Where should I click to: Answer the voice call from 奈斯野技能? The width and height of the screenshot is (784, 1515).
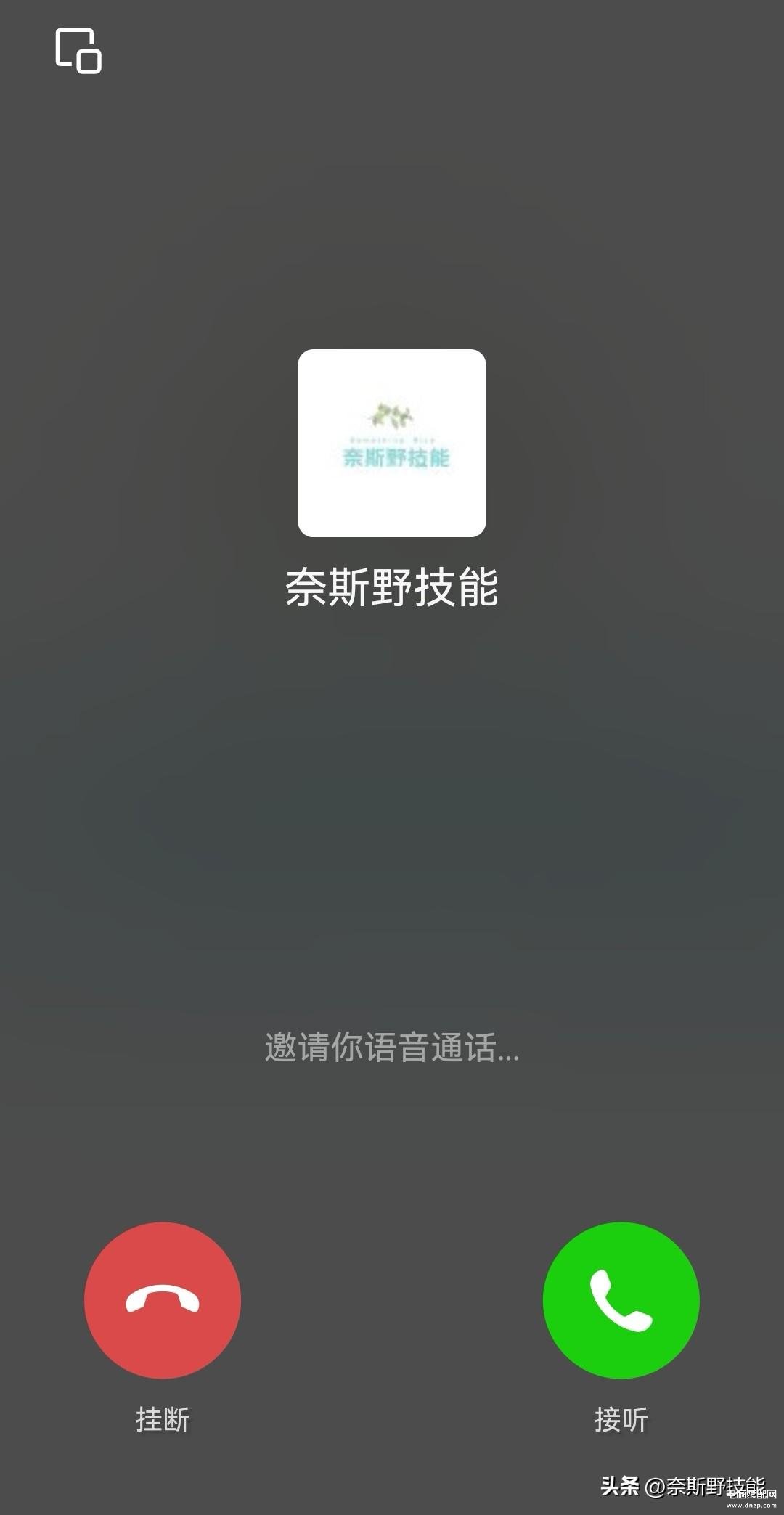621,1299
